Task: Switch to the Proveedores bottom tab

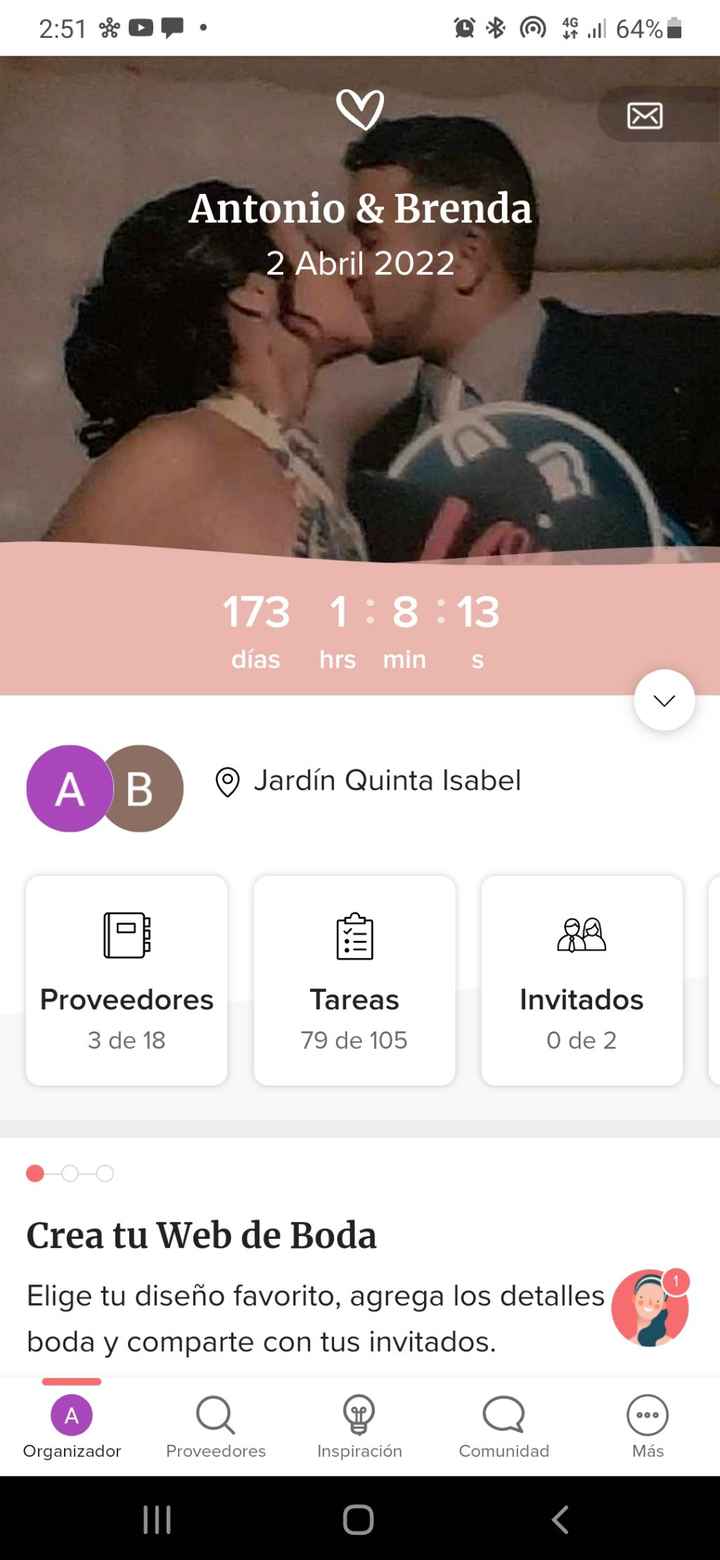Action: 216,1428
